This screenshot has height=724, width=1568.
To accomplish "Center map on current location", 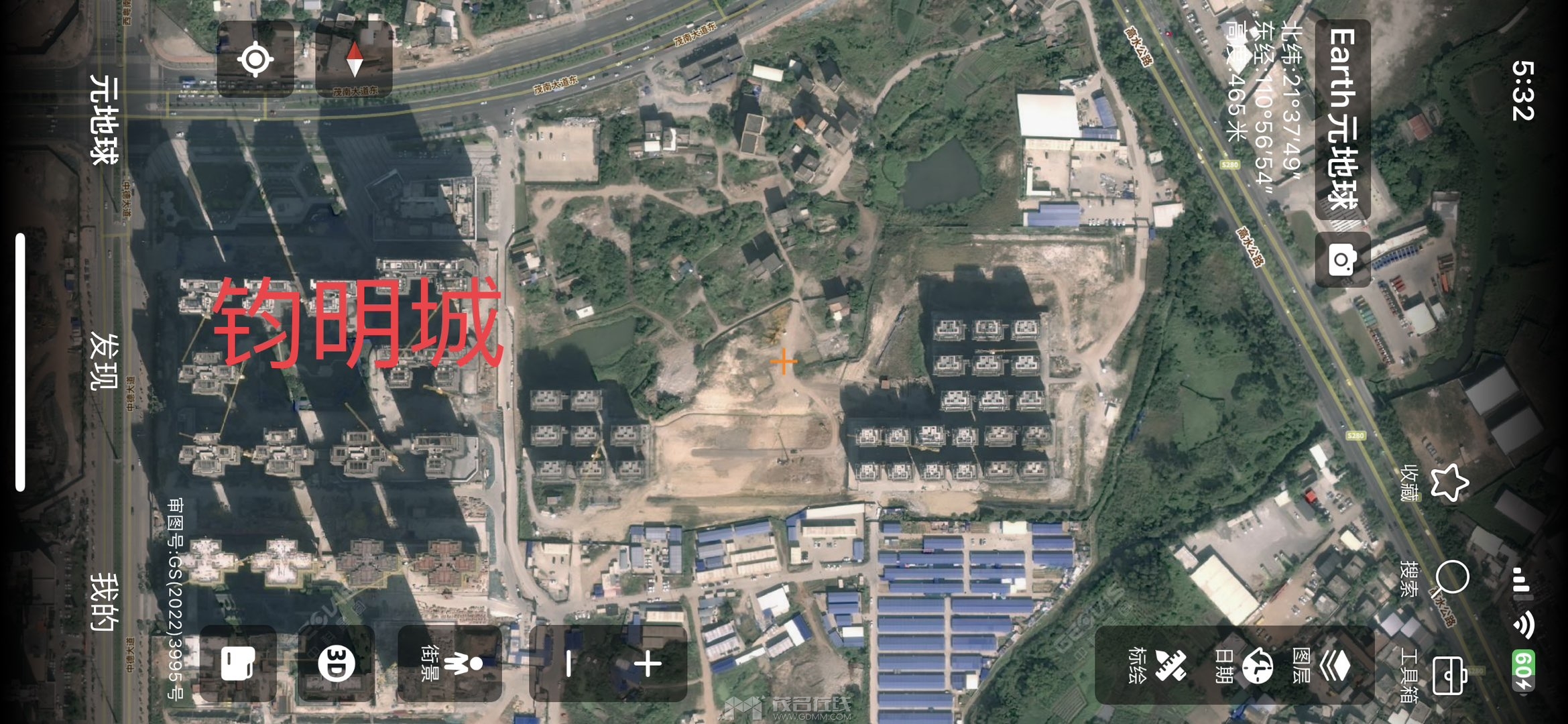I will tap(255, 59).
